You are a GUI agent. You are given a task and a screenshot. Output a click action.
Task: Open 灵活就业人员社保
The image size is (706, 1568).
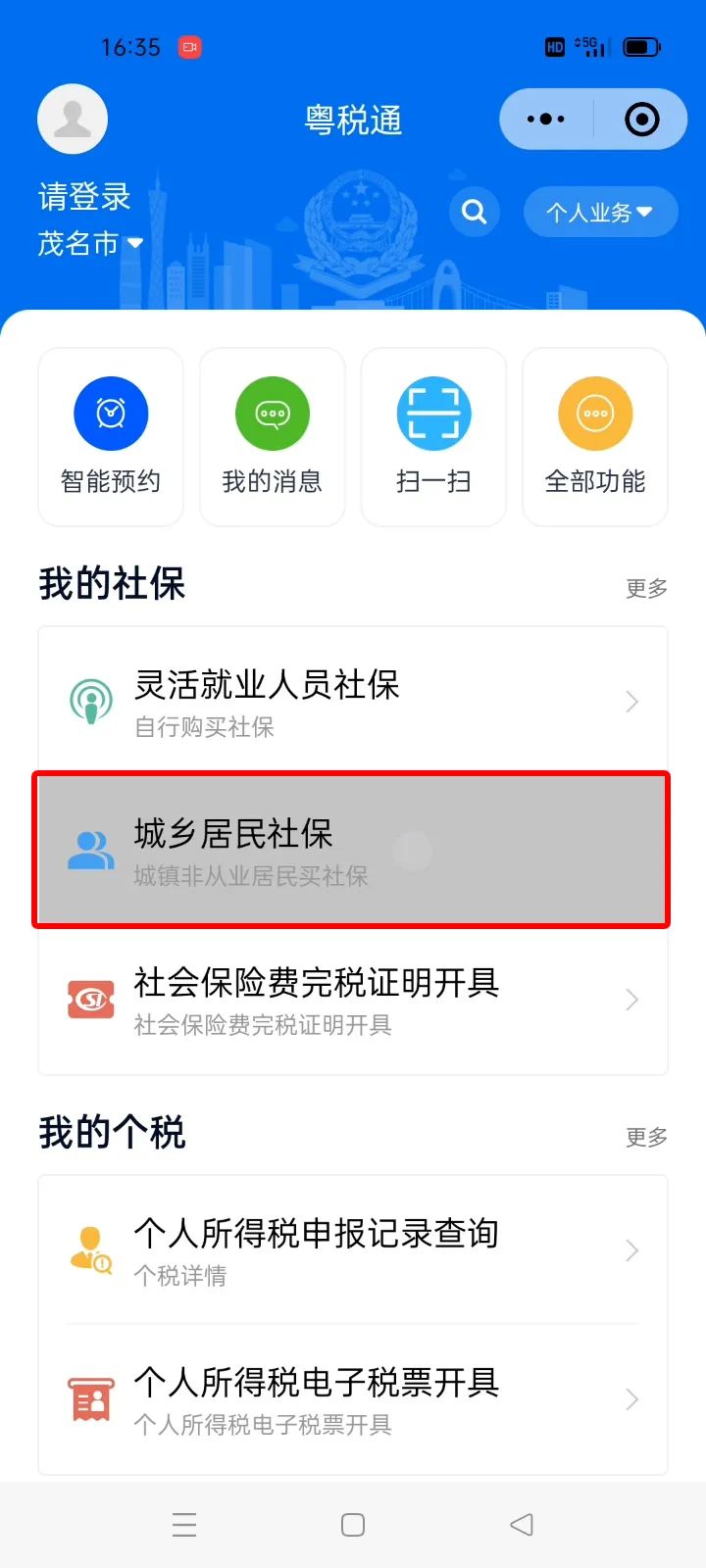(x=353, y=702)
